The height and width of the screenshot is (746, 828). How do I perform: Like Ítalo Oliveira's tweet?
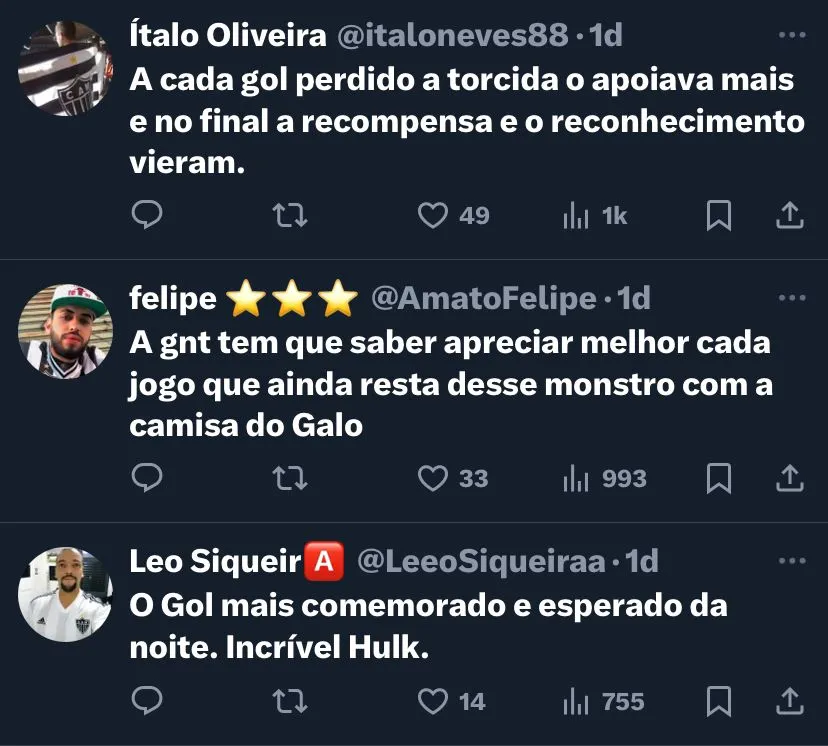click(432, 215)
